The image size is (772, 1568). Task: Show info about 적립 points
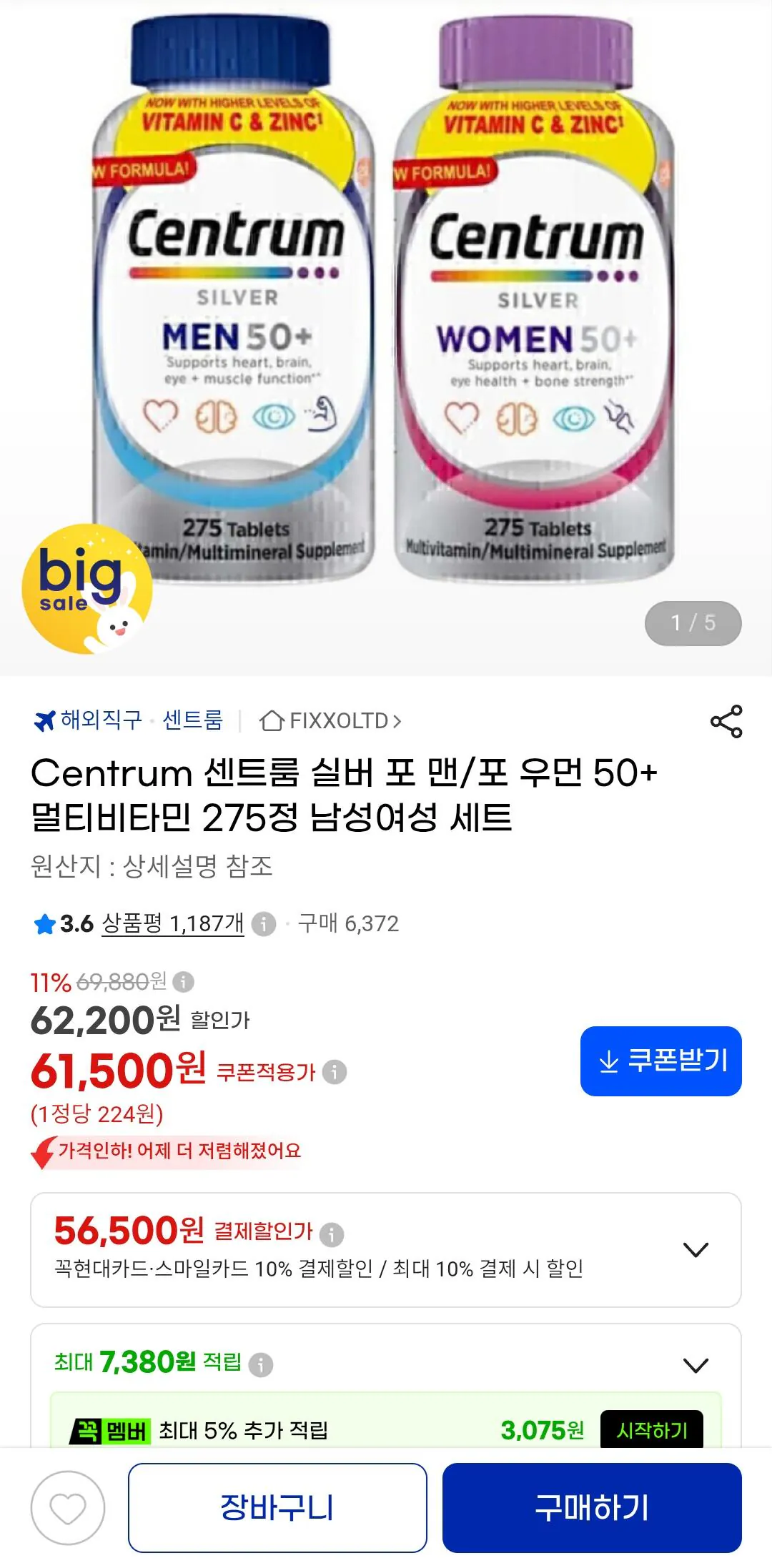(261, 1364)
